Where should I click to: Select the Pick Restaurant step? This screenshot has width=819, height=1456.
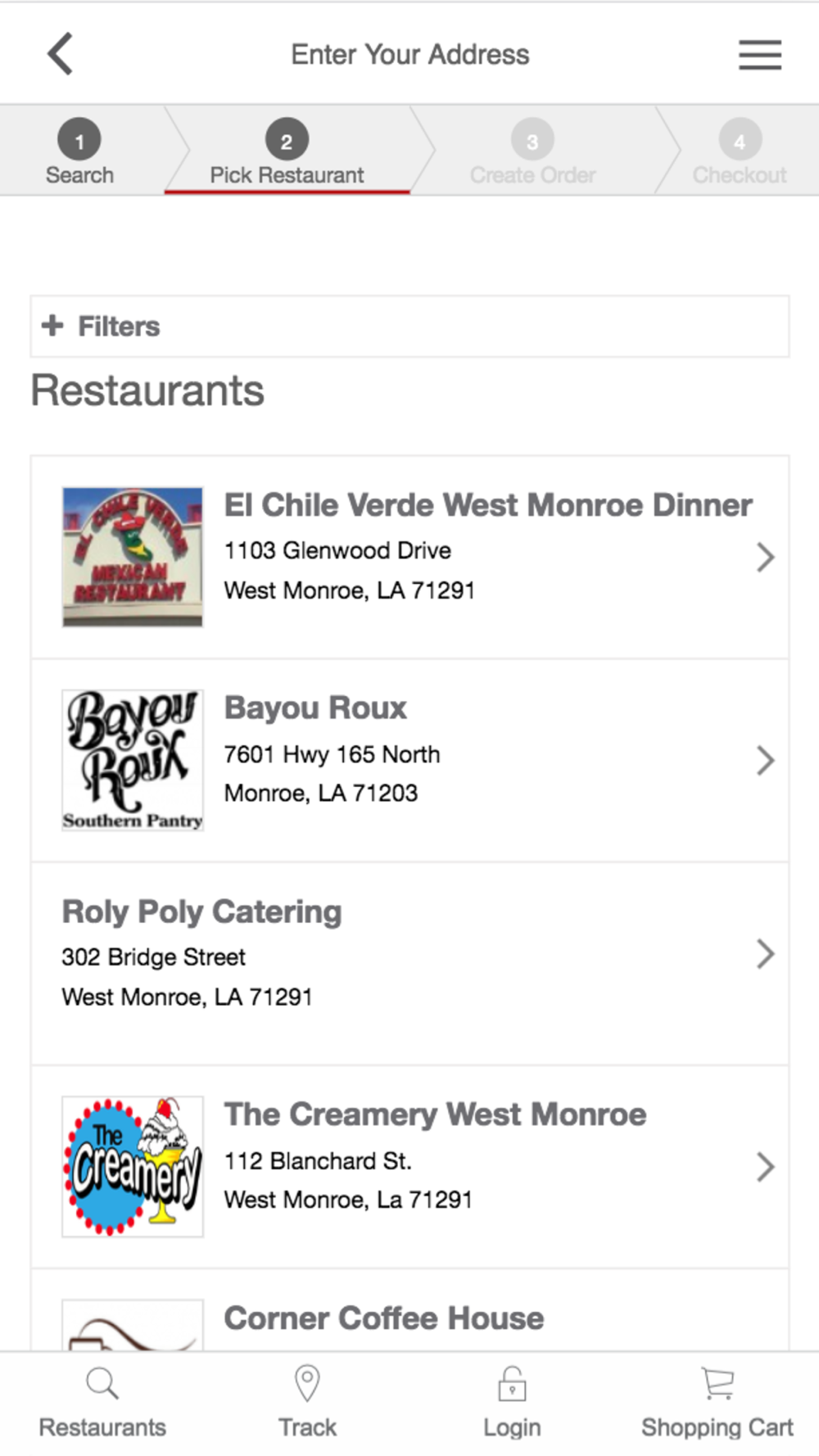[x=287, y=152]
